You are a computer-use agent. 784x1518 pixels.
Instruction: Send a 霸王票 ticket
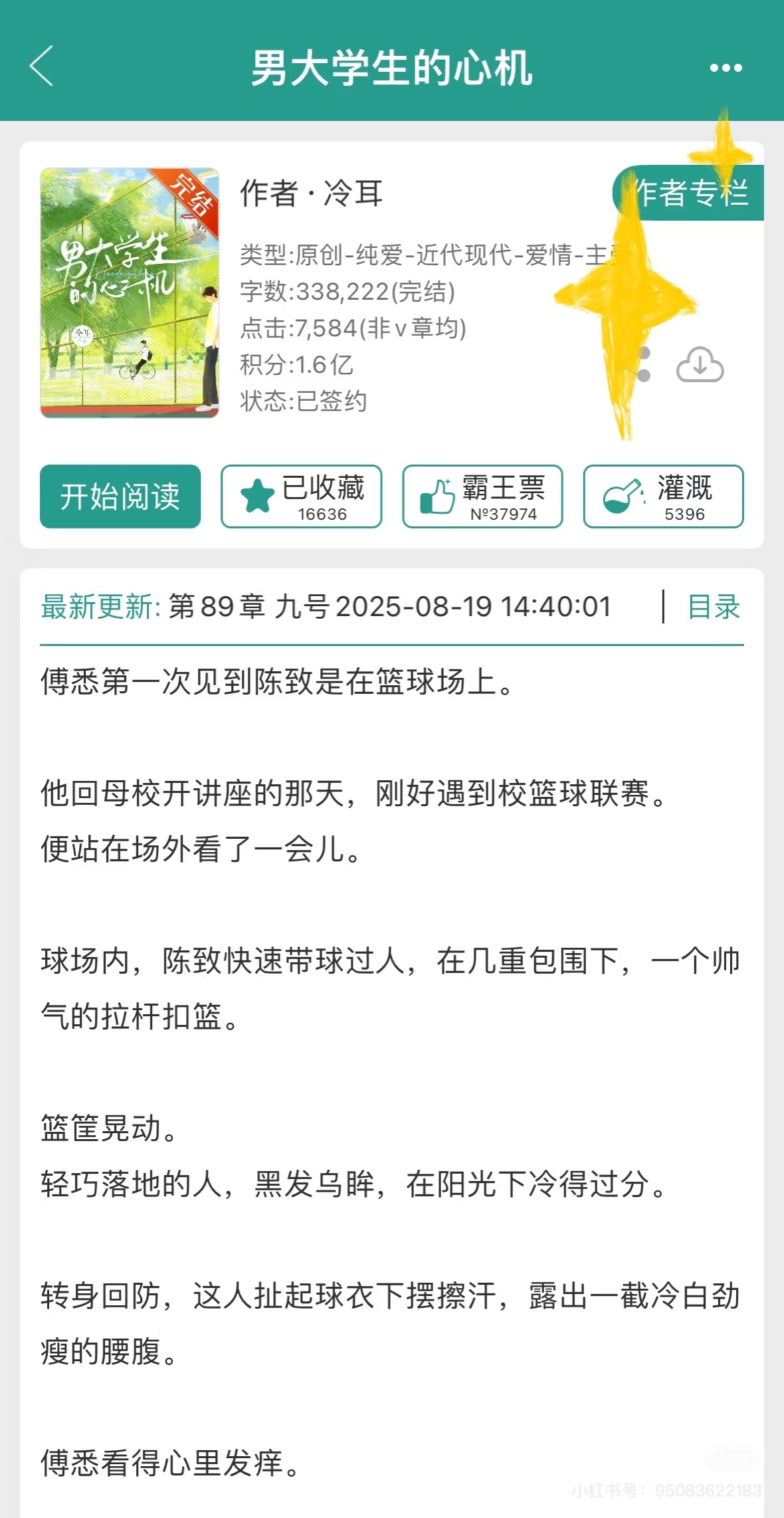[x=482, y=496]
